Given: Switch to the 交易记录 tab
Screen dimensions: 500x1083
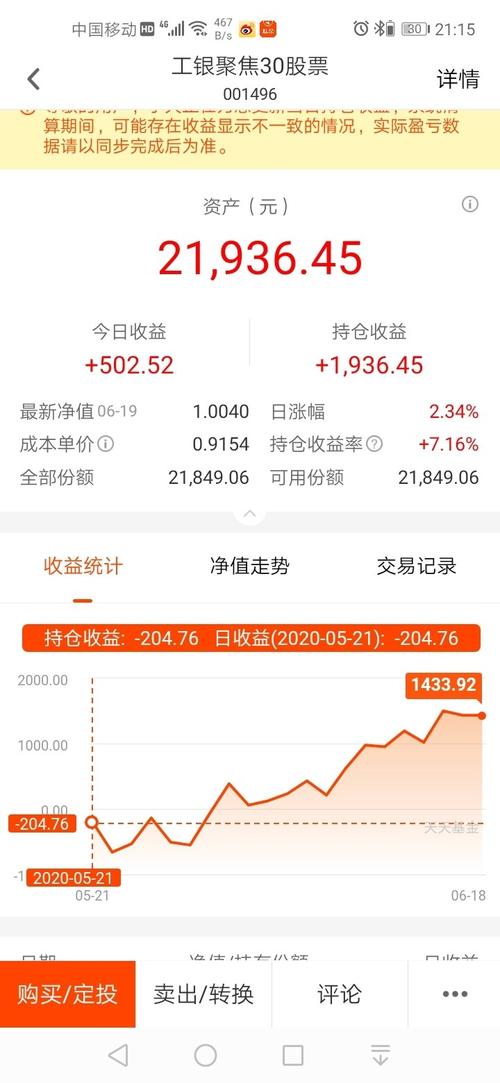Looking at the screenshot, I should 416,566.
